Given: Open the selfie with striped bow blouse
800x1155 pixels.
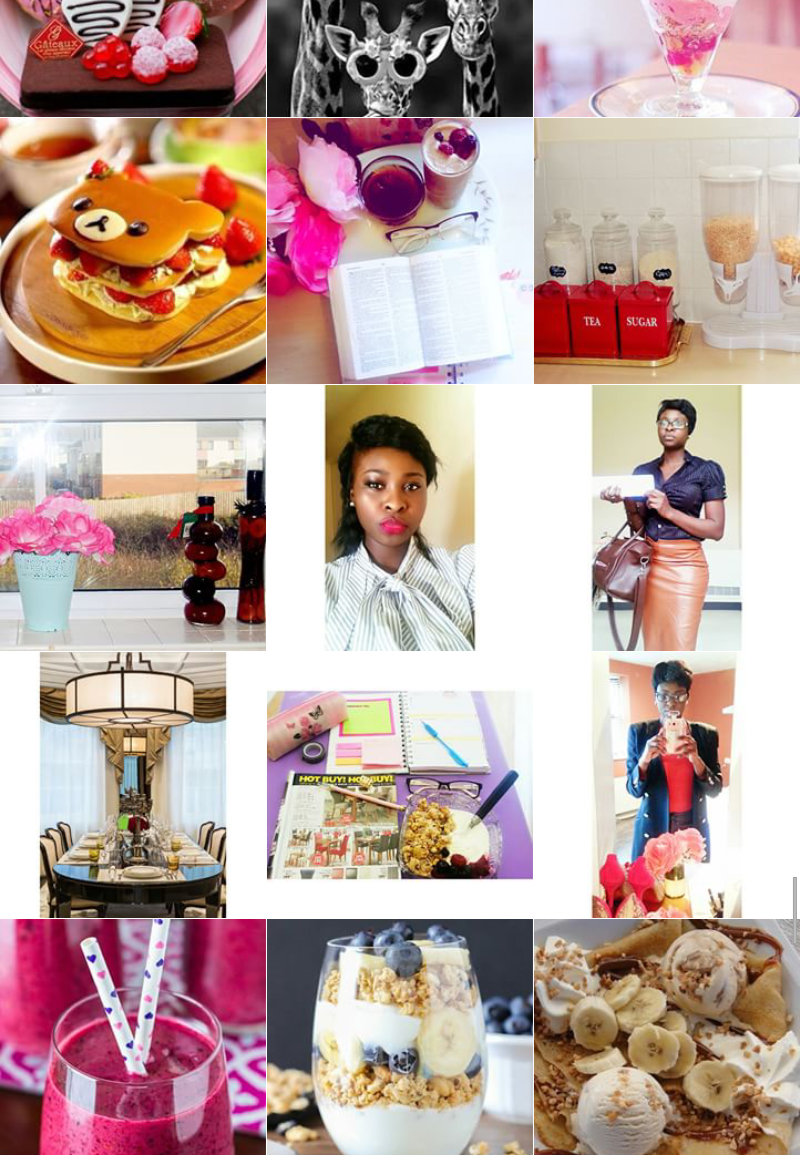Looking at the screenshot, I should (399, 517).
